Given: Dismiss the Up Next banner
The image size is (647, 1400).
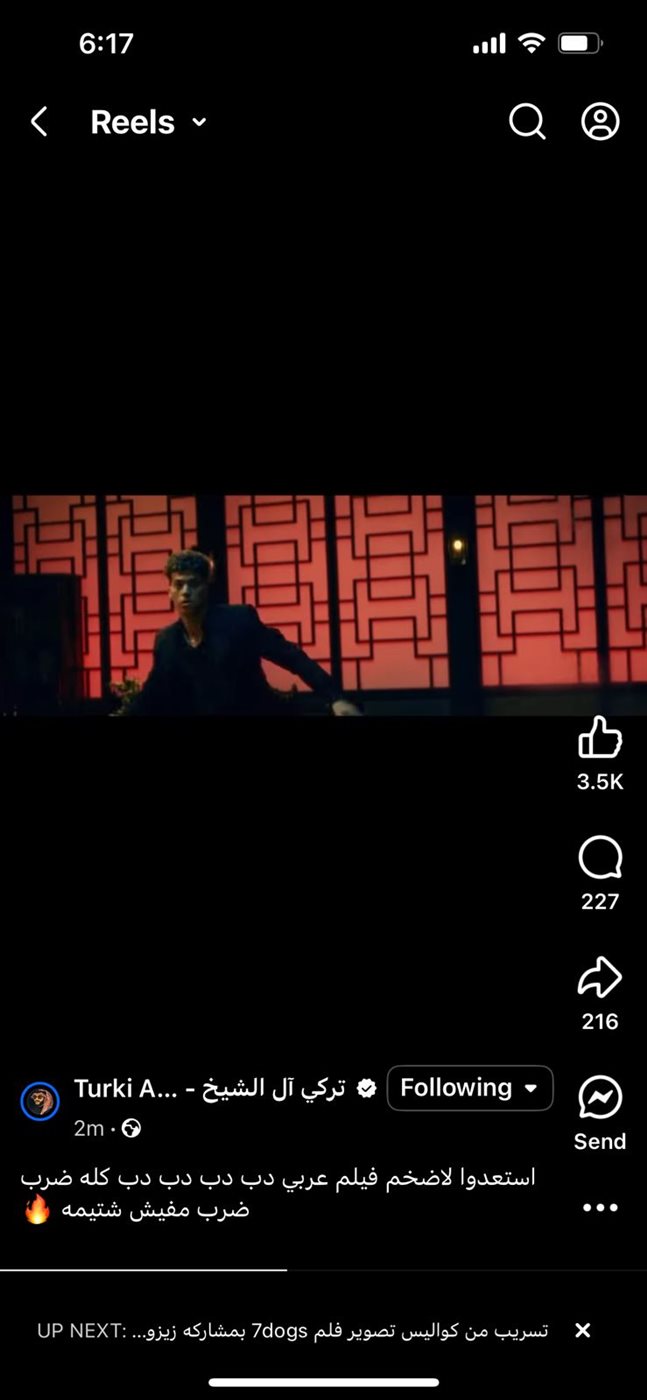Looking at the screenshot, I should [x=583, y=1330].
